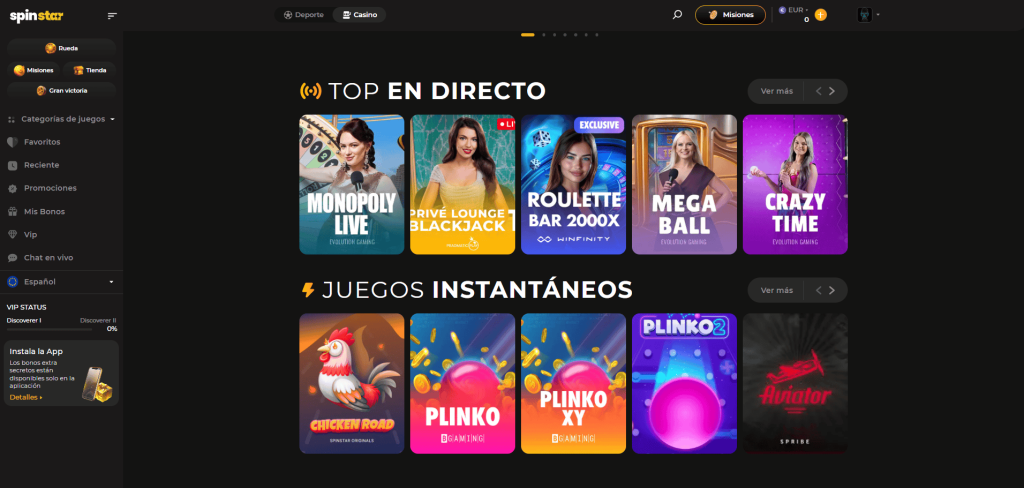
Task: Collapse the sidebar menu
Action: point(112,16)
